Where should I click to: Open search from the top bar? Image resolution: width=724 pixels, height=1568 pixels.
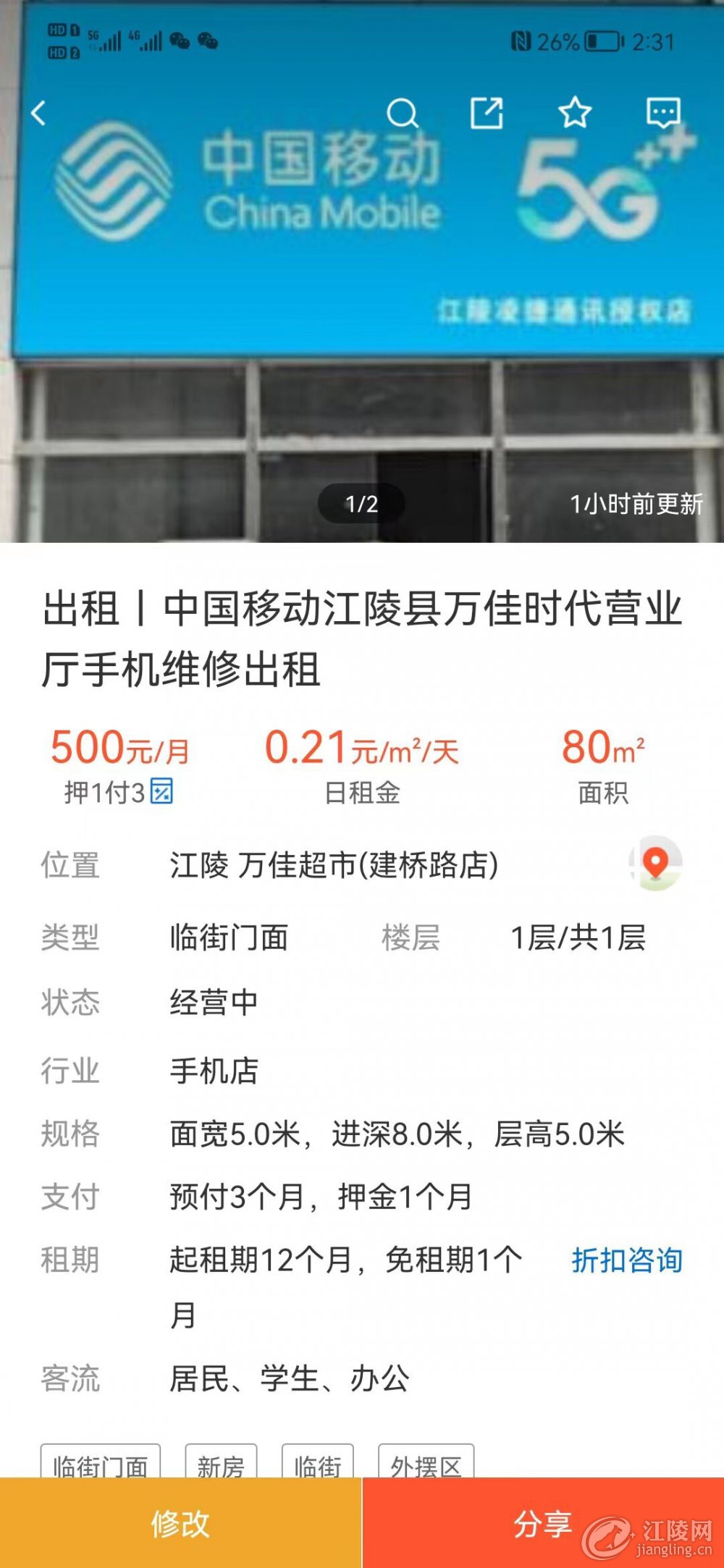tap(403, 114)
